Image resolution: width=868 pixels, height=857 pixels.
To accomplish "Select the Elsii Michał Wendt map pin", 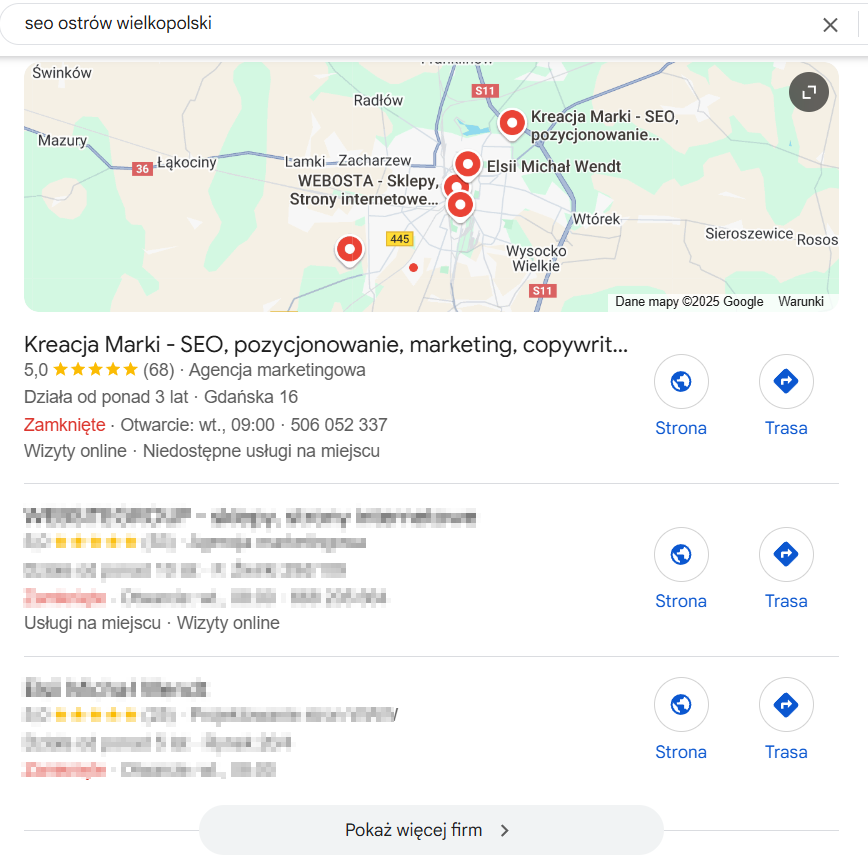I will coord(468,164).
